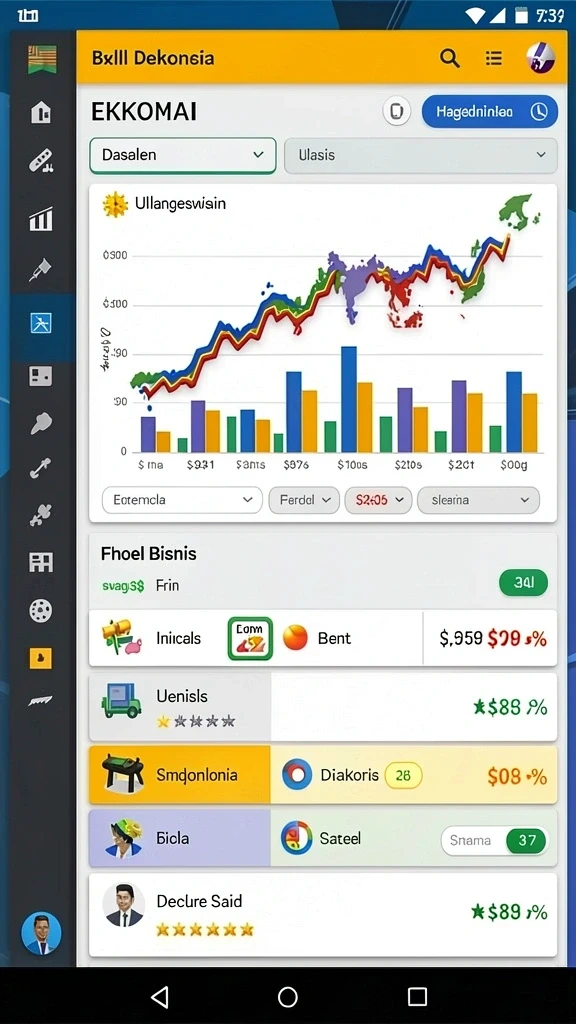Screen dimensions: 576x1024
Task: Expand the Ulasis dropdown
Action: click(x=421, y=155)
